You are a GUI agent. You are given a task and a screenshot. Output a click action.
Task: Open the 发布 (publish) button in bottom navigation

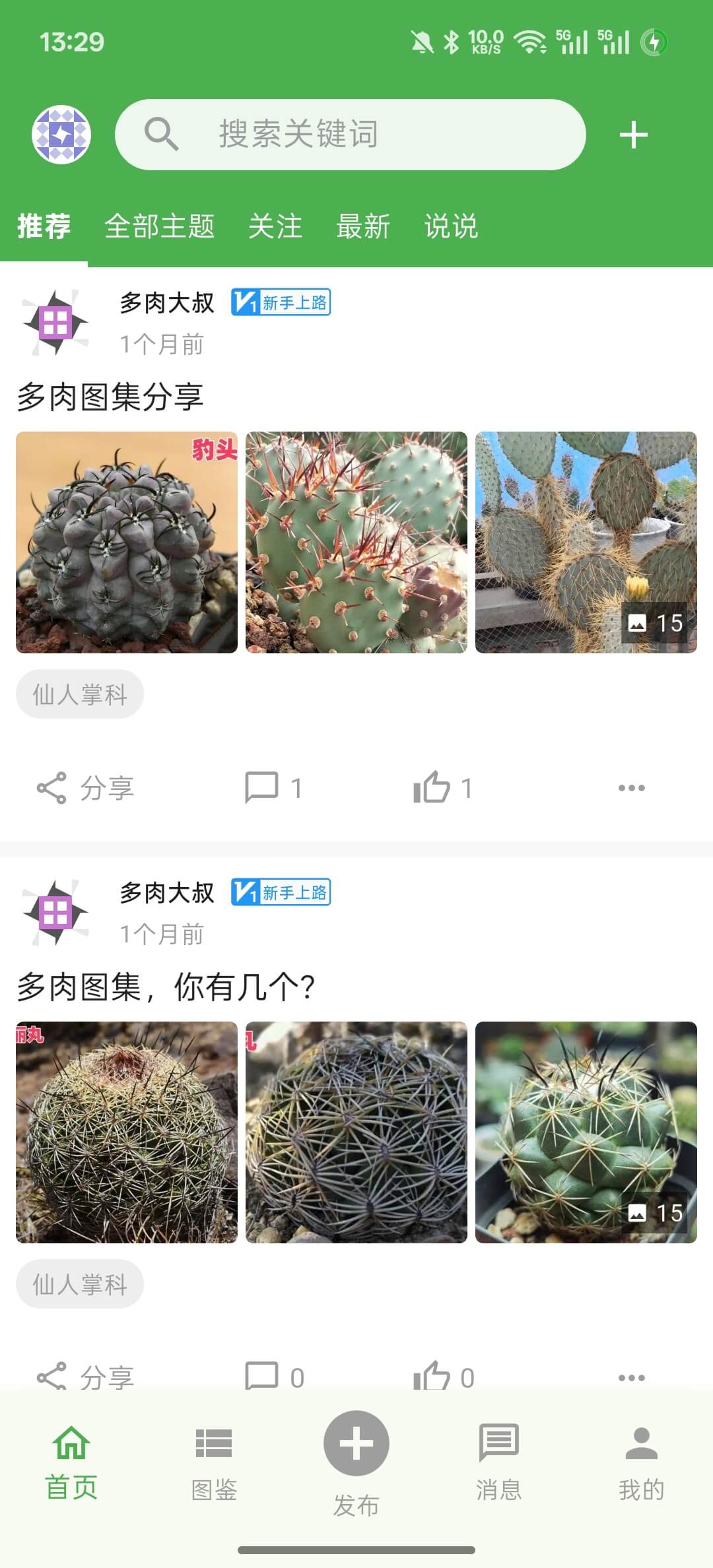coord(356,1443)
